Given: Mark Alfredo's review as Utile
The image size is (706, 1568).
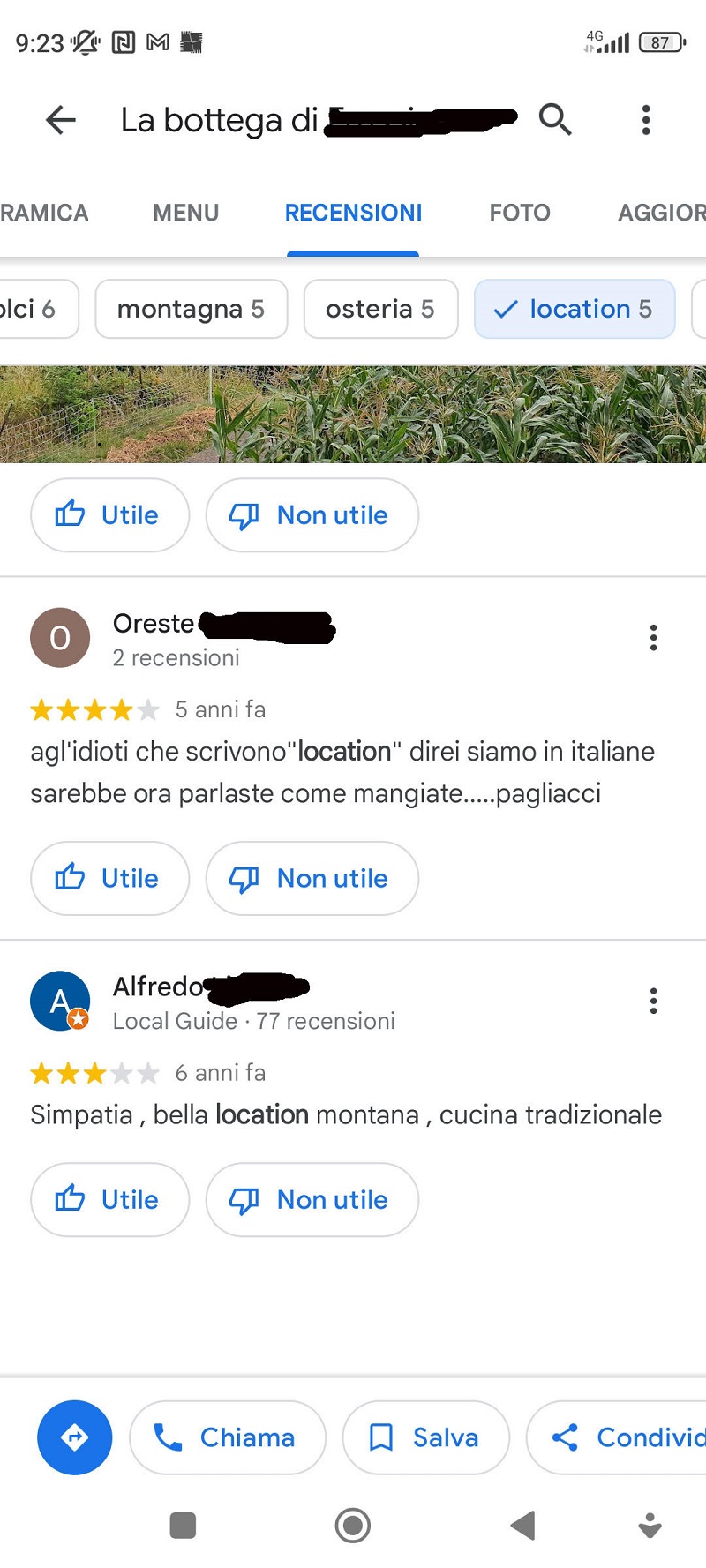Looking at the screenshot, I should click(109, 1199).
